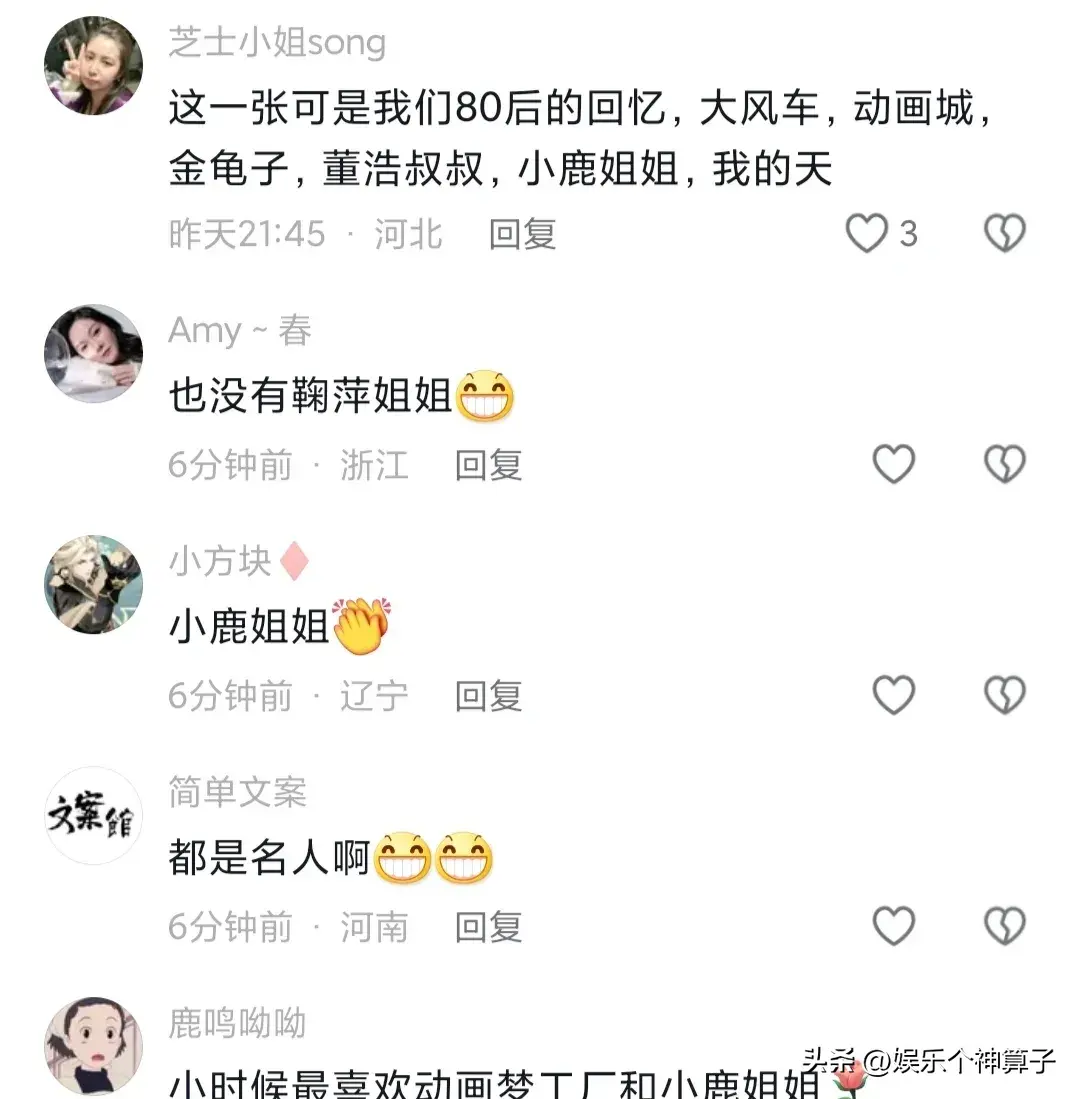This screenshot has height=1099, width=1080.
Task: Reply to 芝士小姐song using 回复
Action: pos(520,234)
